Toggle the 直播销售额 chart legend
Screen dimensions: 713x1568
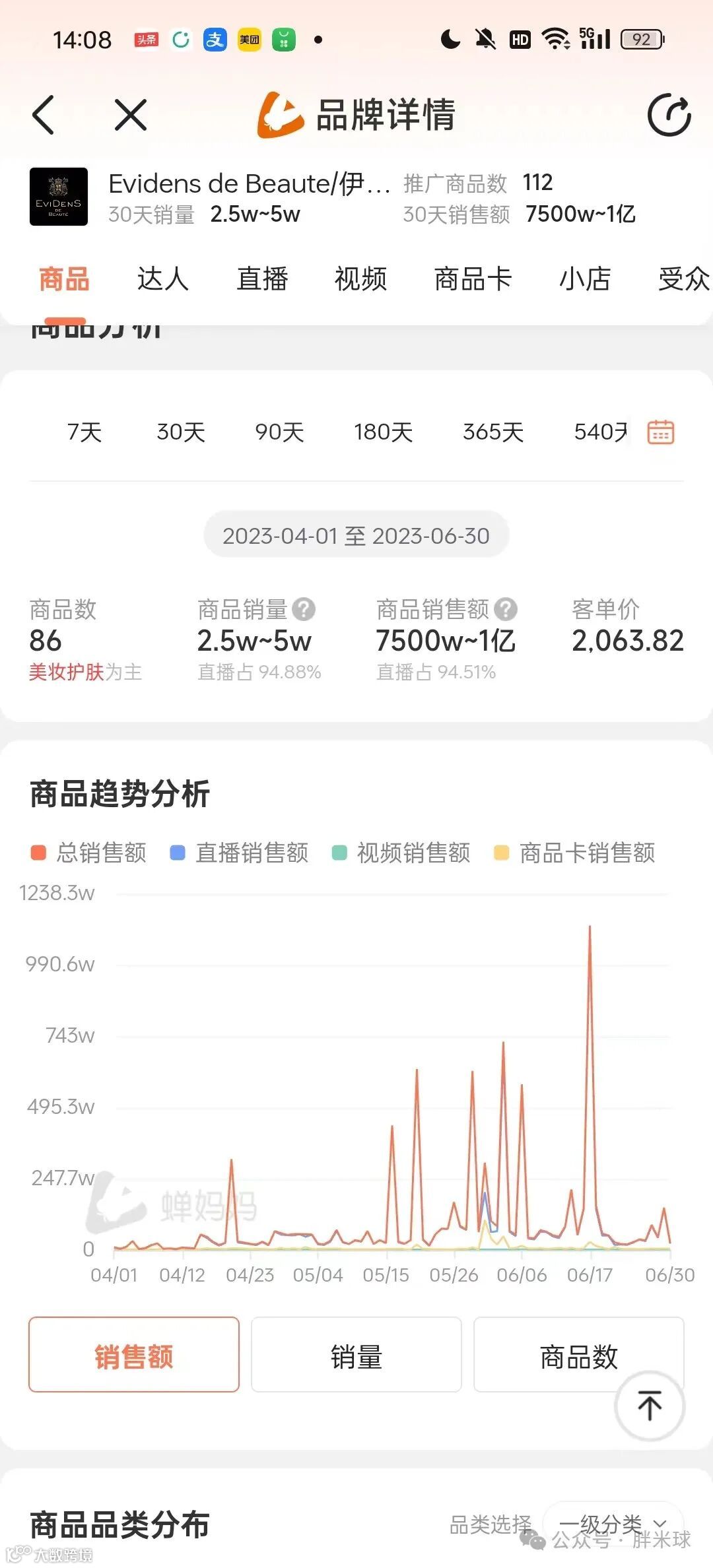click(x=240, y=853)
